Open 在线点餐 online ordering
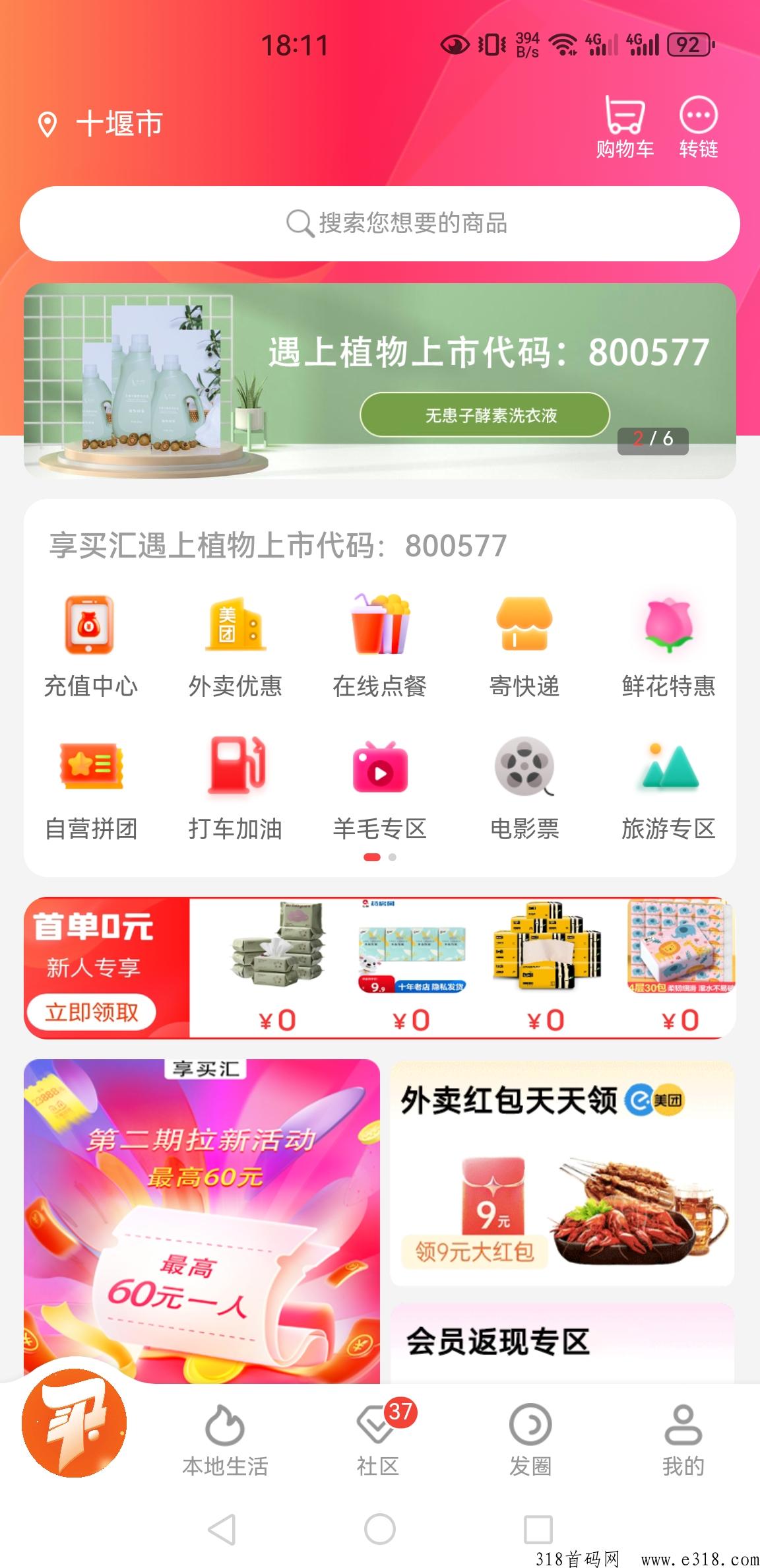 380,647
